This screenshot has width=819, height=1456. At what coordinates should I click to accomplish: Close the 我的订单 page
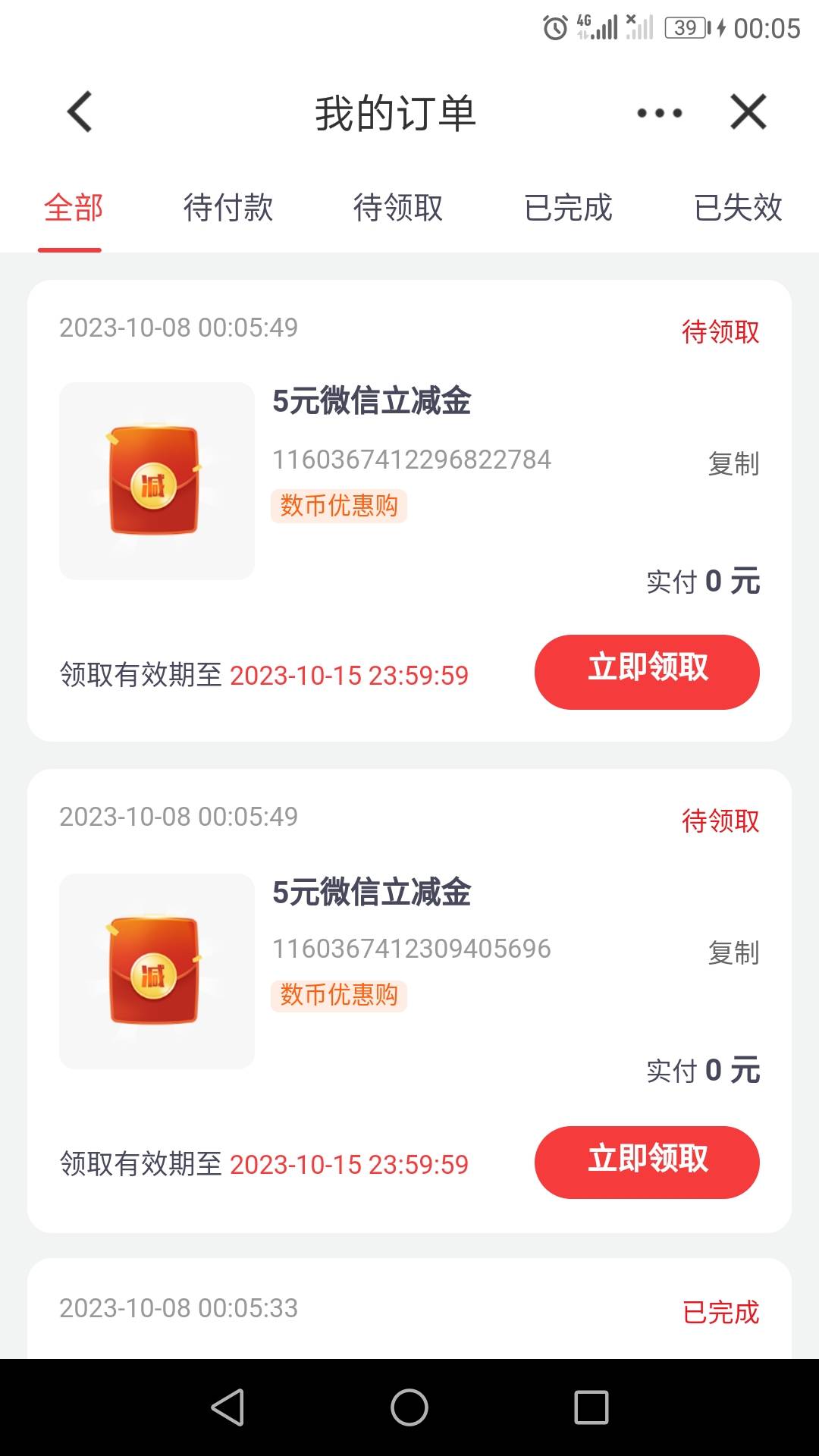click(x=748, y=112)
